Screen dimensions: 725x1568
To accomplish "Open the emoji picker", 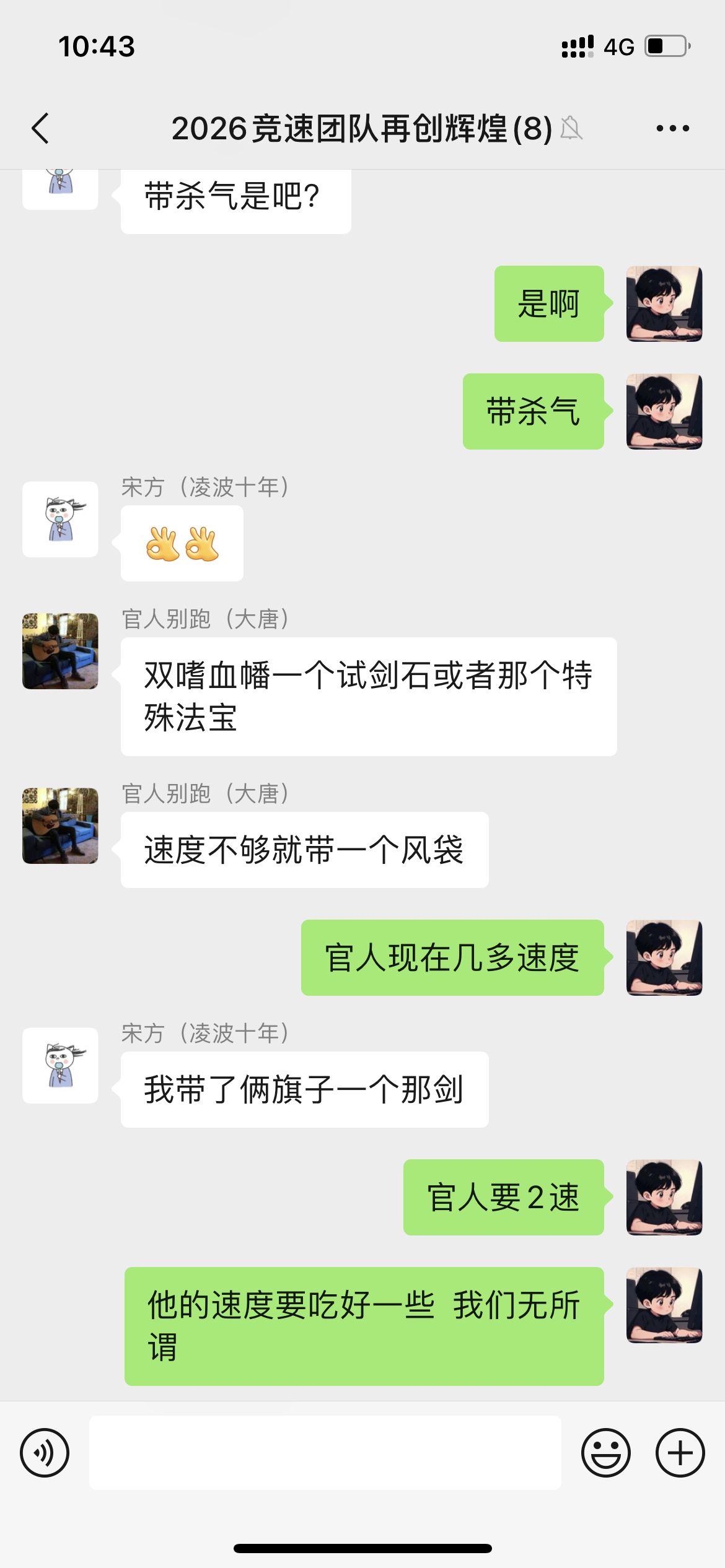I will coord(605,1453).
